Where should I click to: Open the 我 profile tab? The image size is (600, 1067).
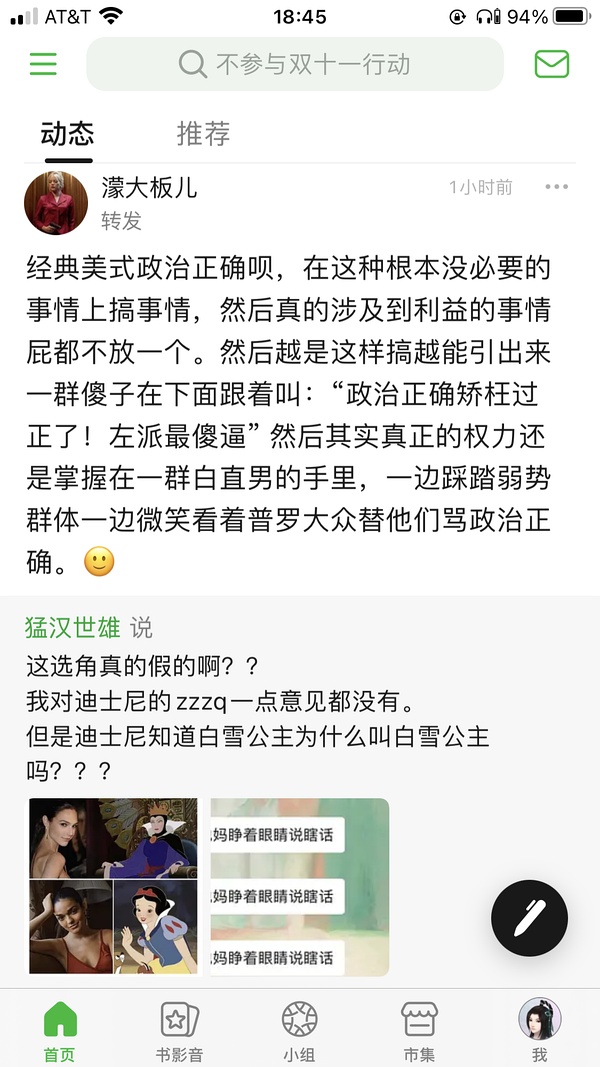pos(539,1030)
